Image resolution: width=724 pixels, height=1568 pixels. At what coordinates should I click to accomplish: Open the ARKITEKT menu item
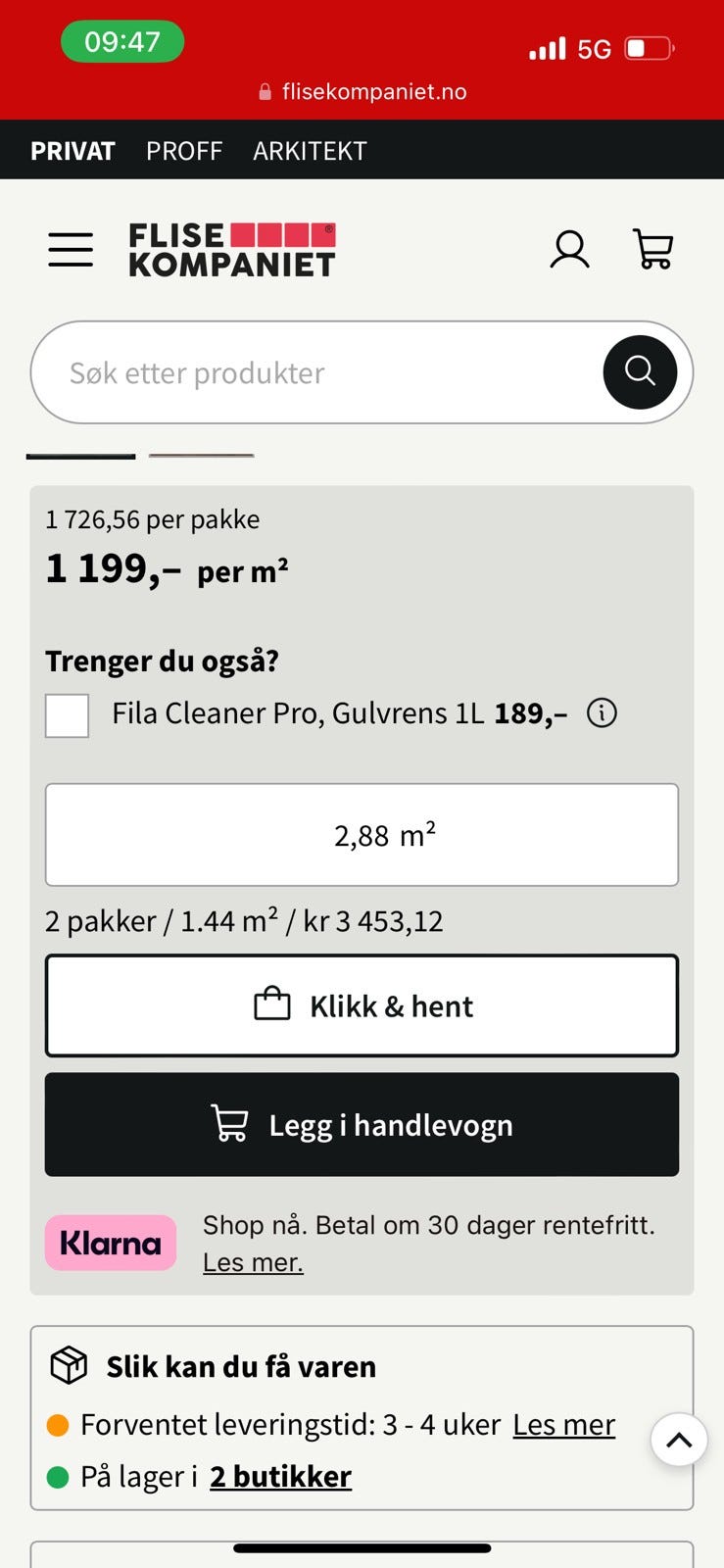[x=310, y=150]
